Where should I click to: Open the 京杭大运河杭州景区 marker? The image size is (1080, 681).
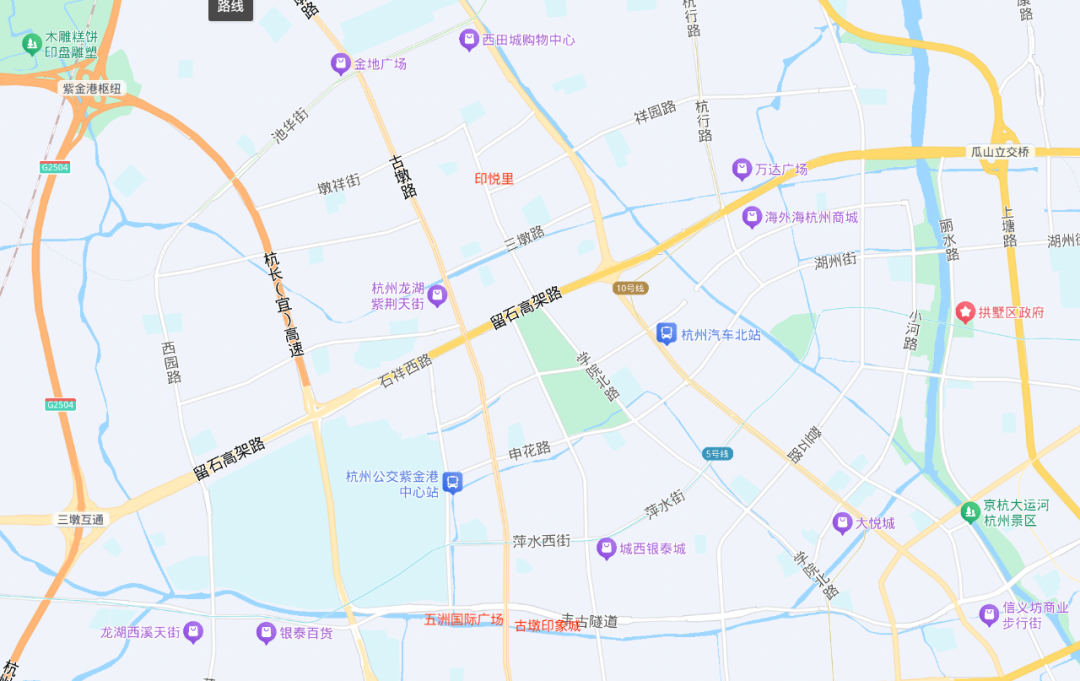tap(969, 512)
